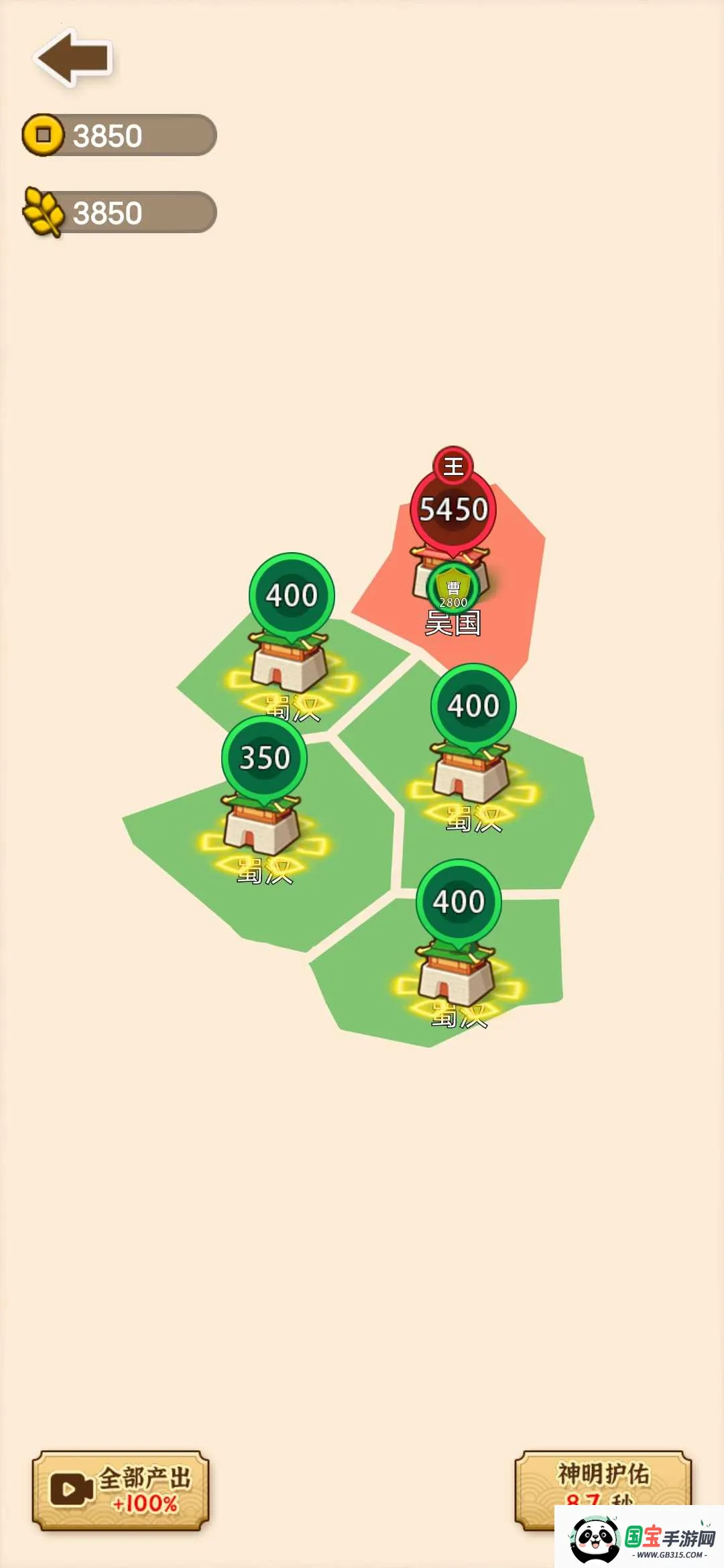Tap the 全部产出 +100% video bonus button
This screenshot has height=1568, width=724.
pos(121,1490)
